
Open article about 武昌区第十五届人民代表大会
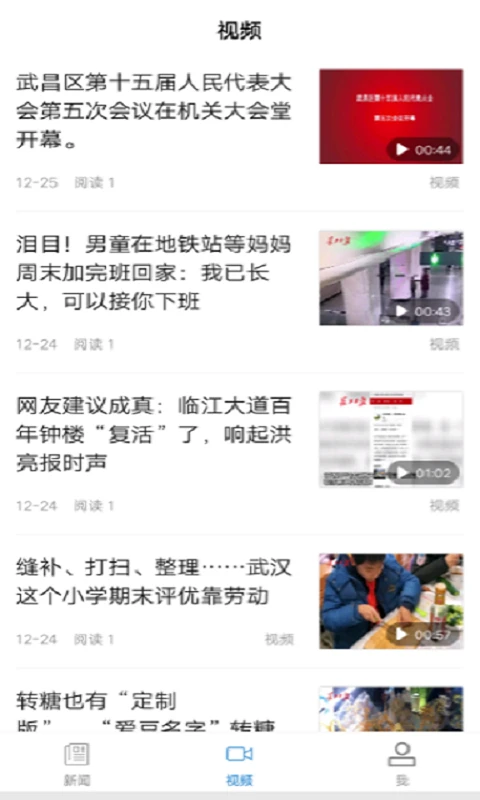click(154, 111)
